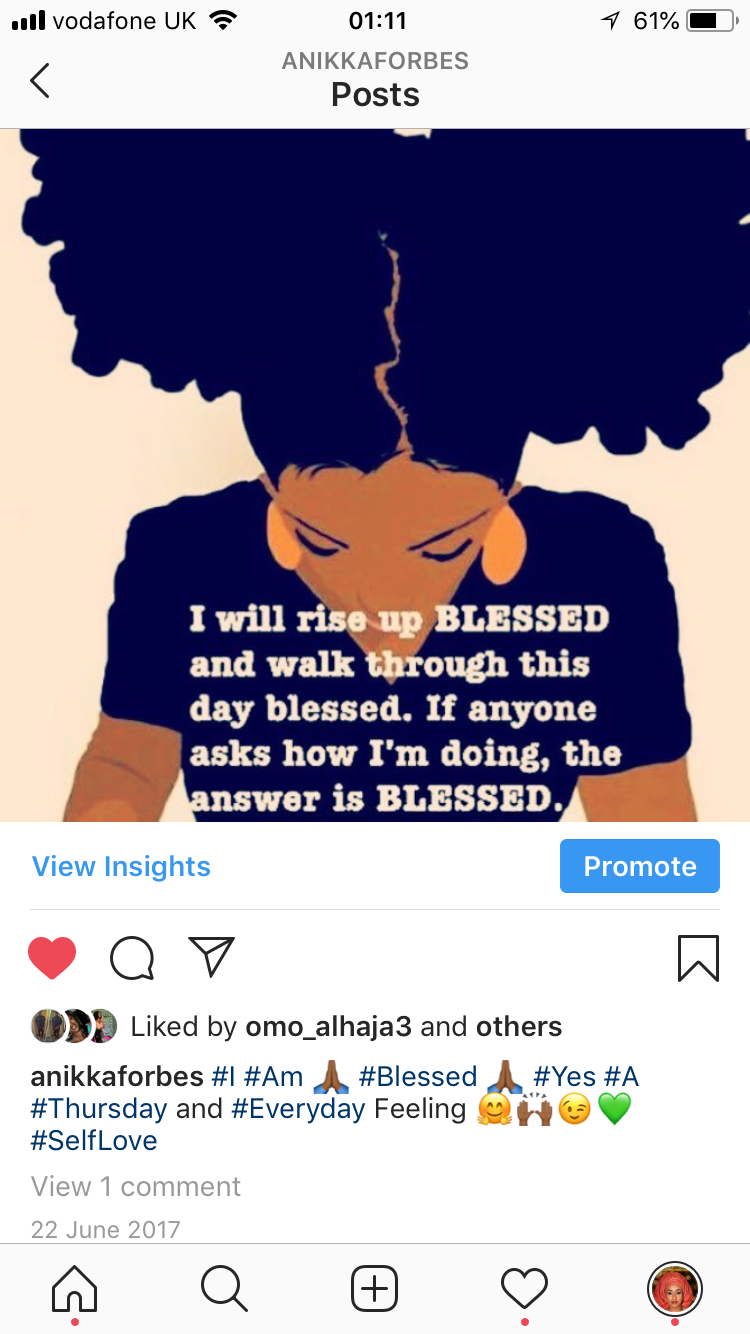View the others who liked this post
Screen dimensions: 750x1334
click(518, 1026)
